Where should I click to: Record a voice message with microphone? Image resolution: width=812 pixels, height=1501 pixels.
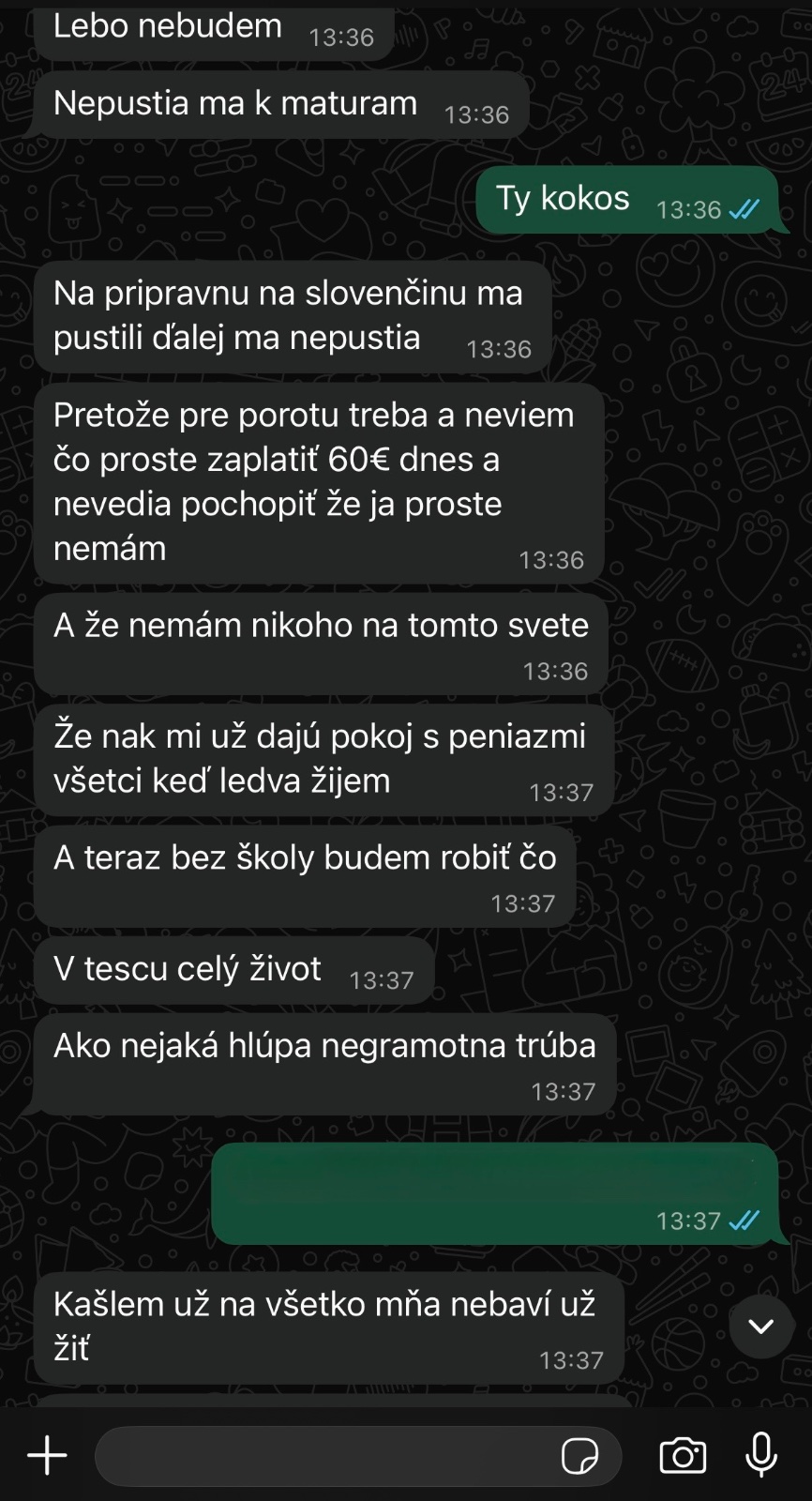(761, 1455)
